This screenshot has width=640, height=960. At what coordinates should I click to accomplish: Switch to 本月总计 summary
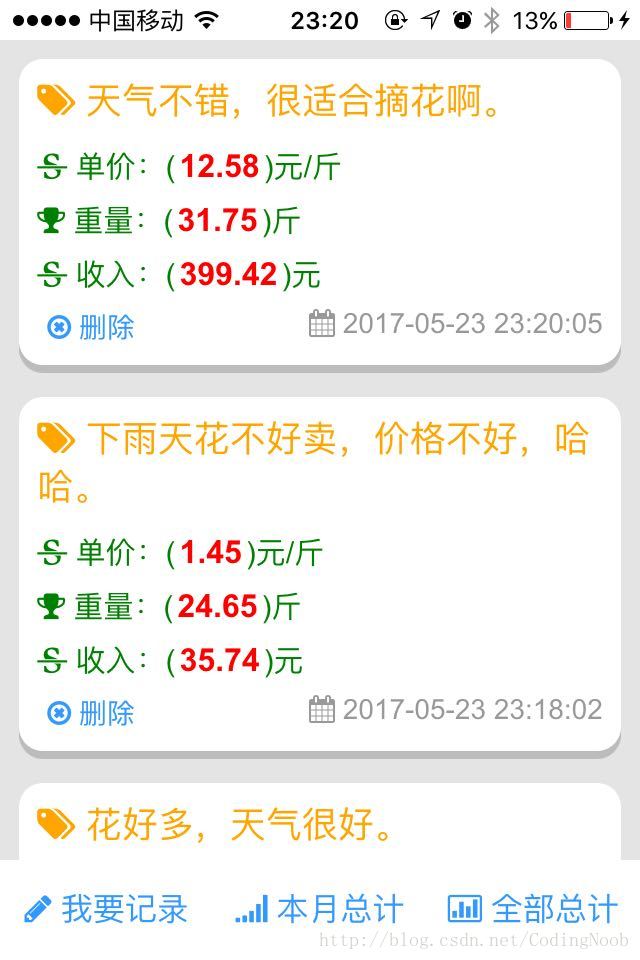(x=320, y=909)
